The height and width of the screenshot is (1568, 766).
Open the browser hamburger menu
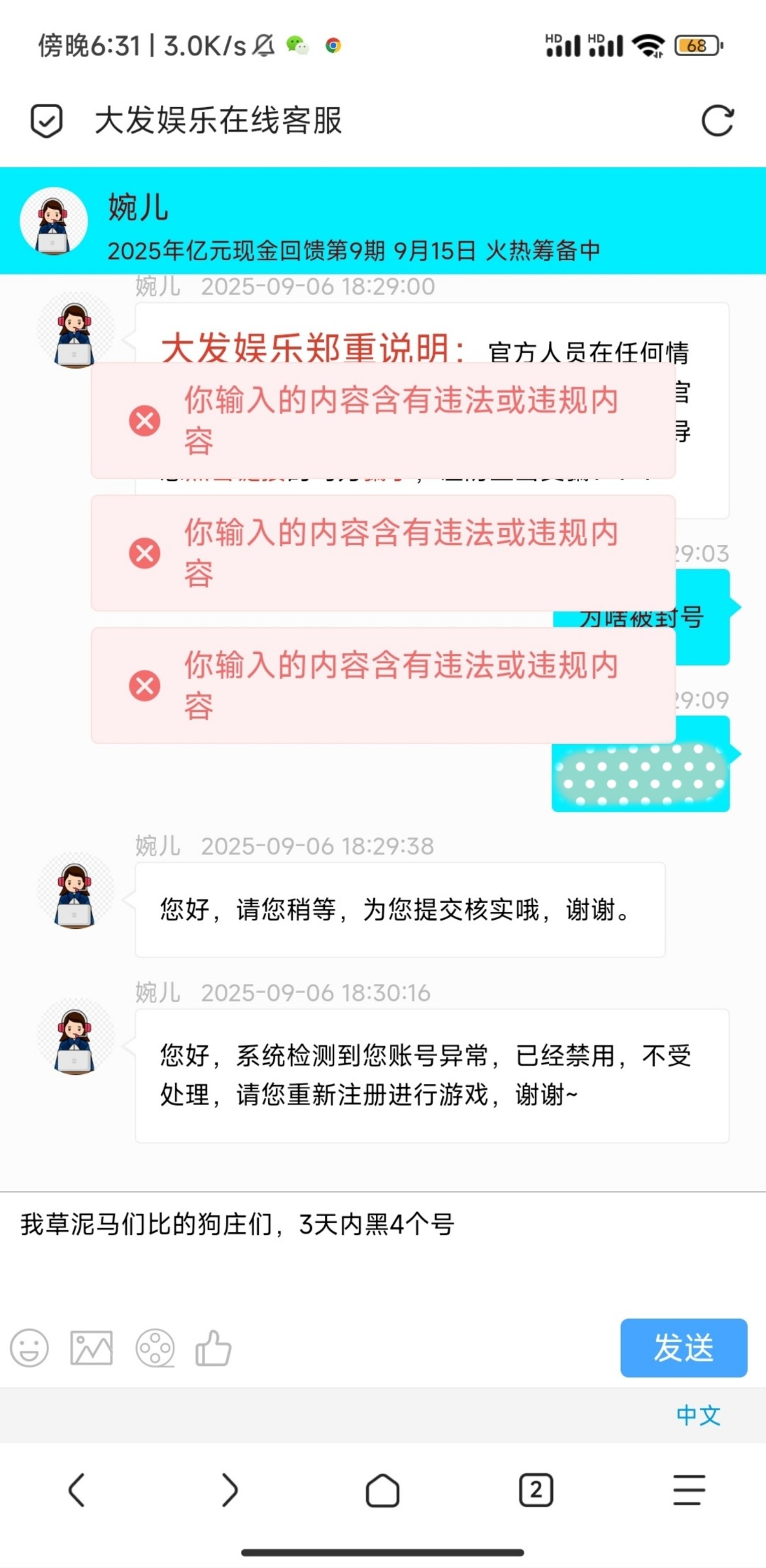coord(689,1490)
